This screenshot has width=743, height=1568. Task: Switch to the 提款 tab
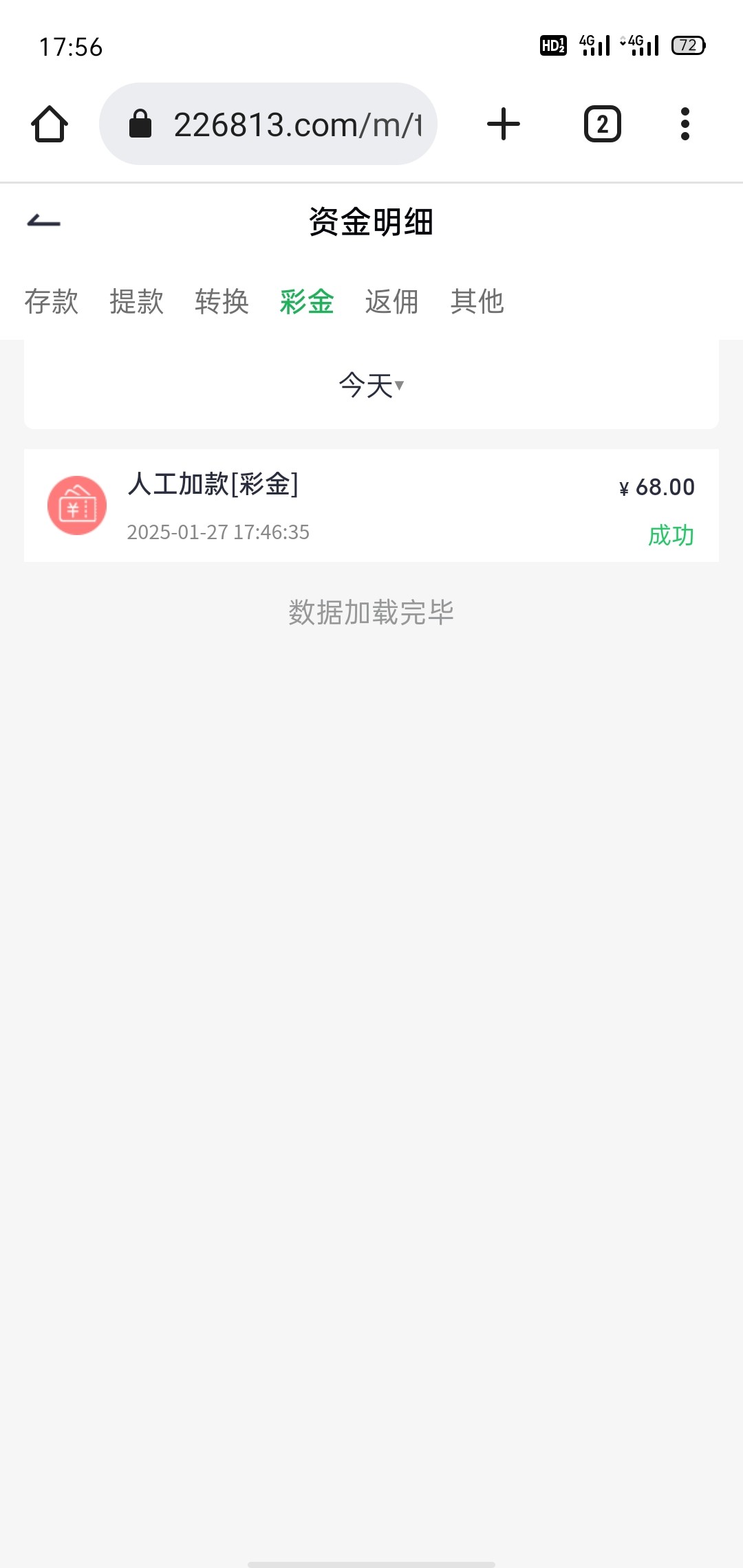pos(137,301)
